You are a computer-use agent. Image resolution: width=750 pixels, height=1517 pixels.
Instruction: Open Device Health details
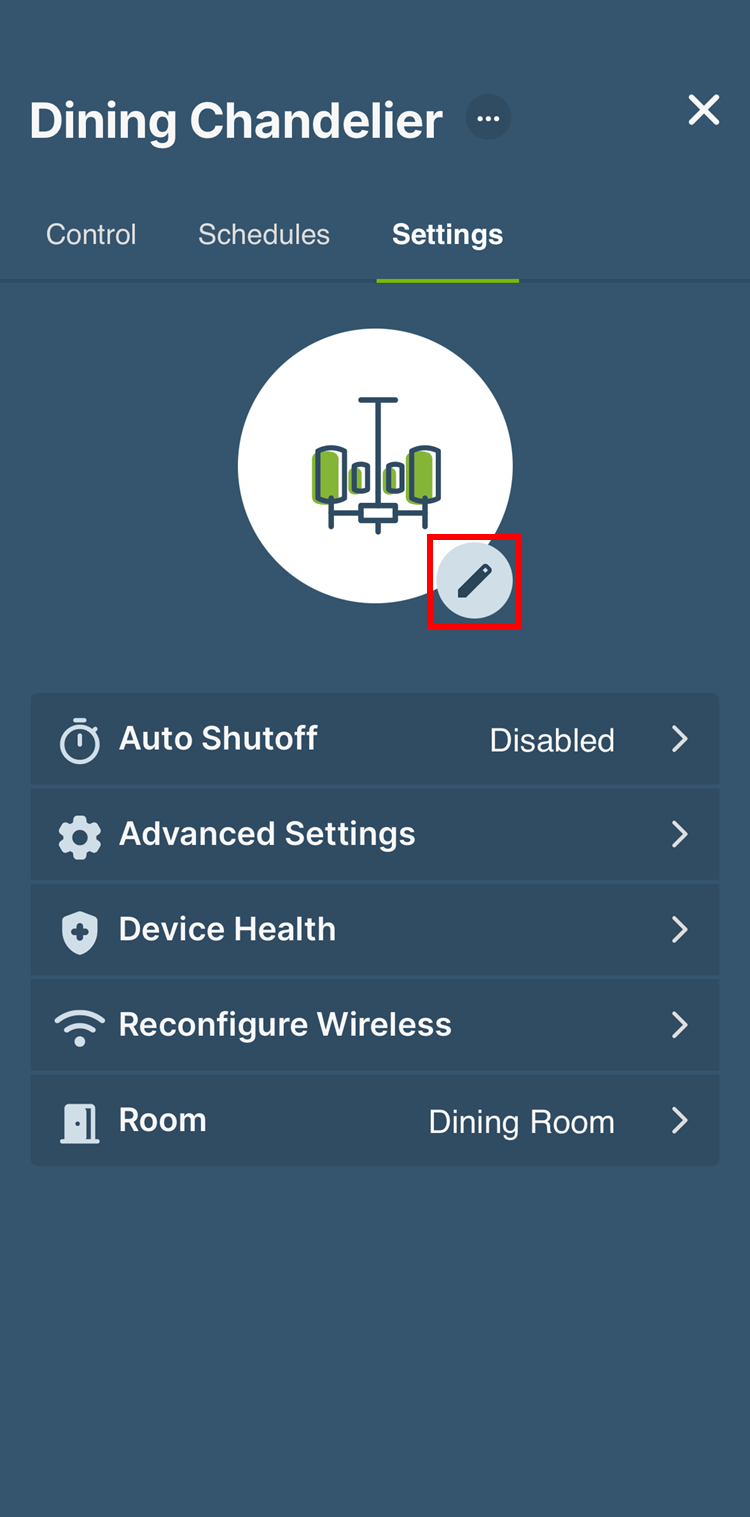(x=375, y=929)
